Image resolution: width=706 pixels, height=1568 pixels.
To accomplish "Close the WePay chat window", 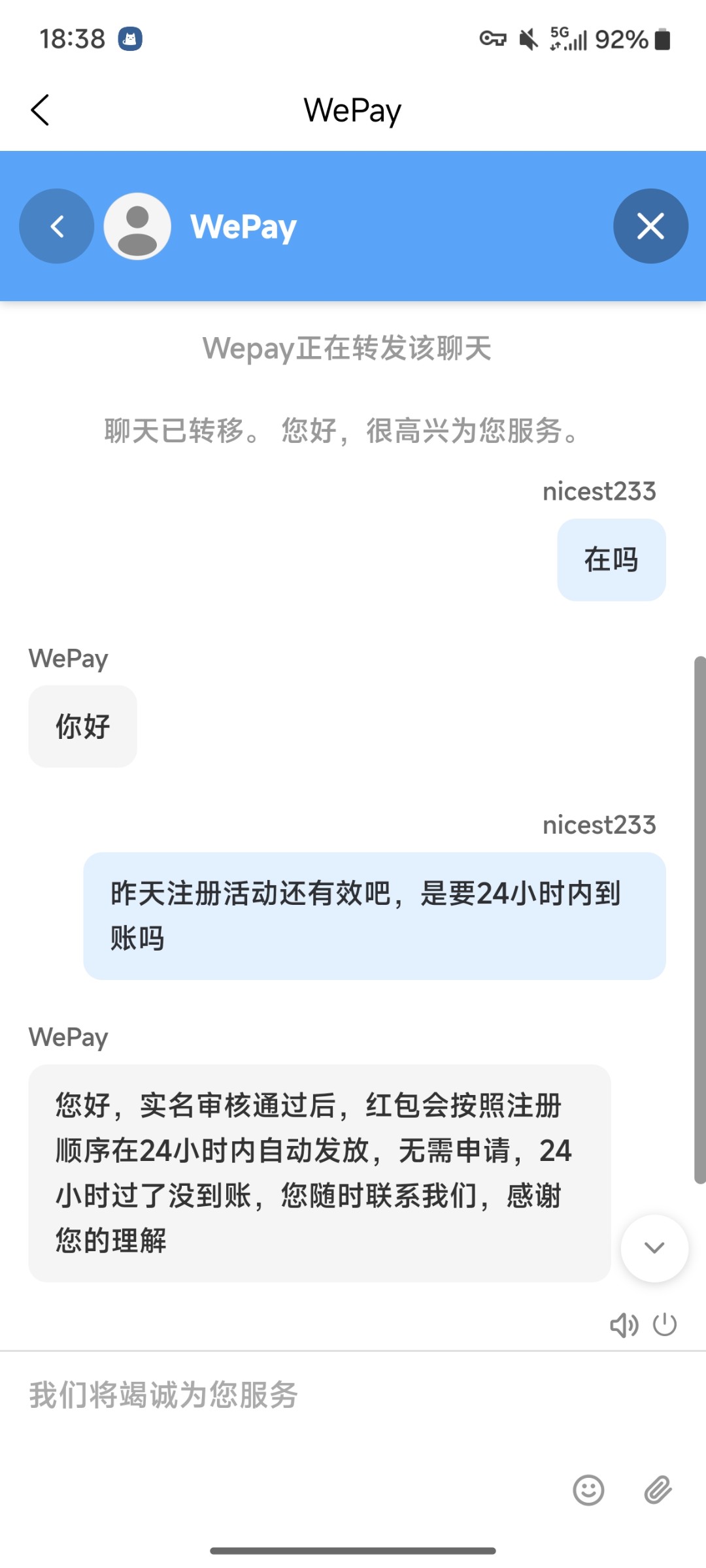I will point(650,227).
